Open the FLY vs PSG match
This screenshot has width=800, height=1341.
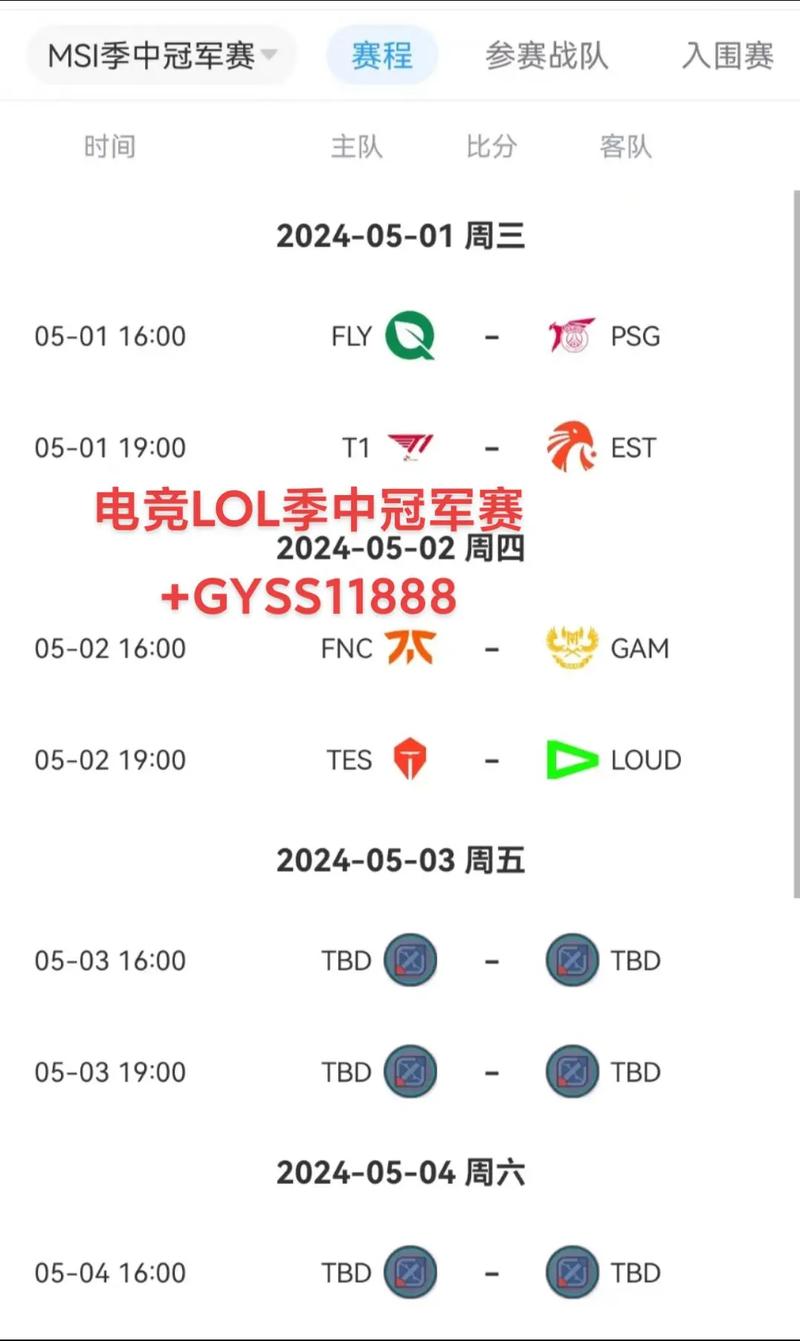click(400, 336)
